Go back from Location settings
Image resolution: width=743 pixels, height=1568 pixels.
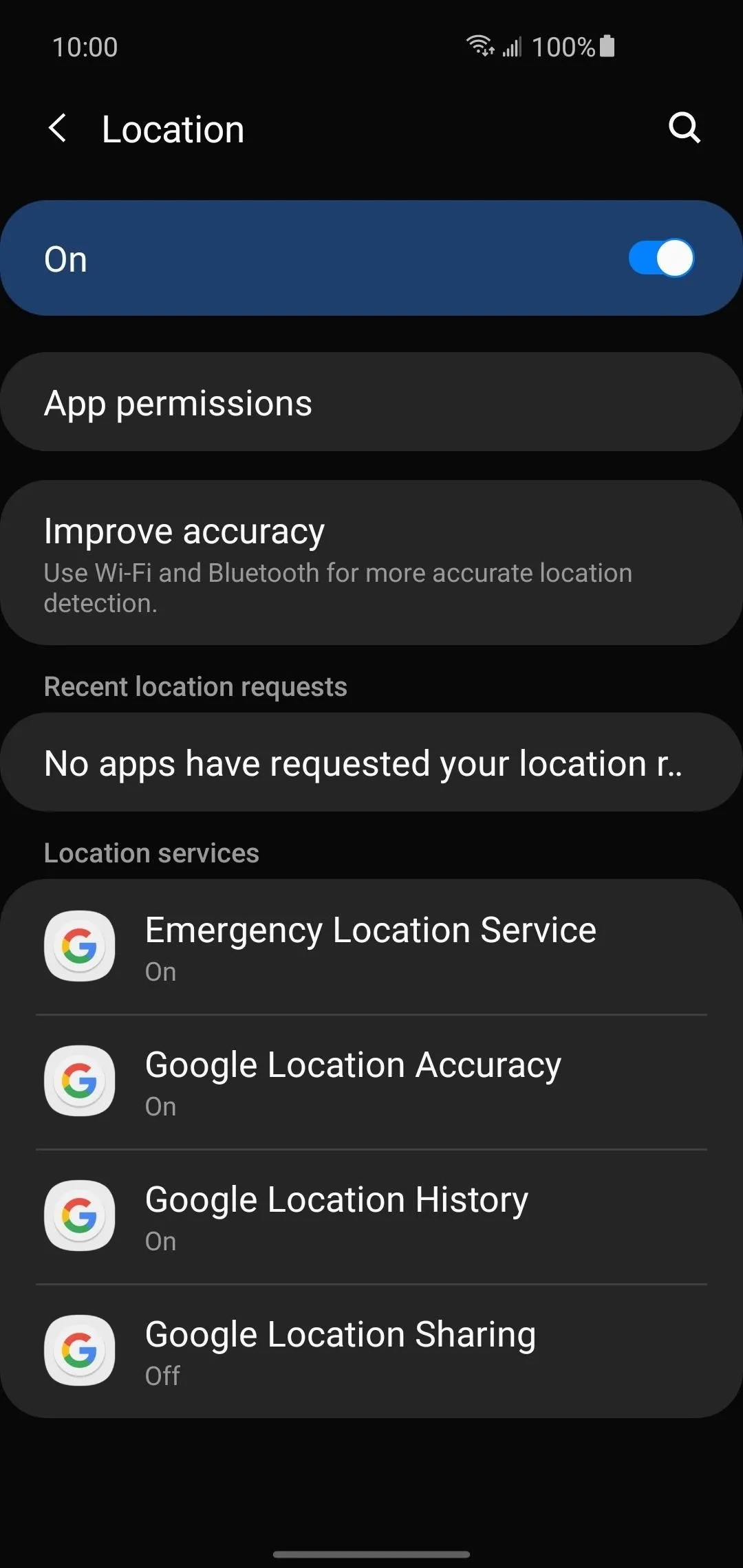point(58,129)
